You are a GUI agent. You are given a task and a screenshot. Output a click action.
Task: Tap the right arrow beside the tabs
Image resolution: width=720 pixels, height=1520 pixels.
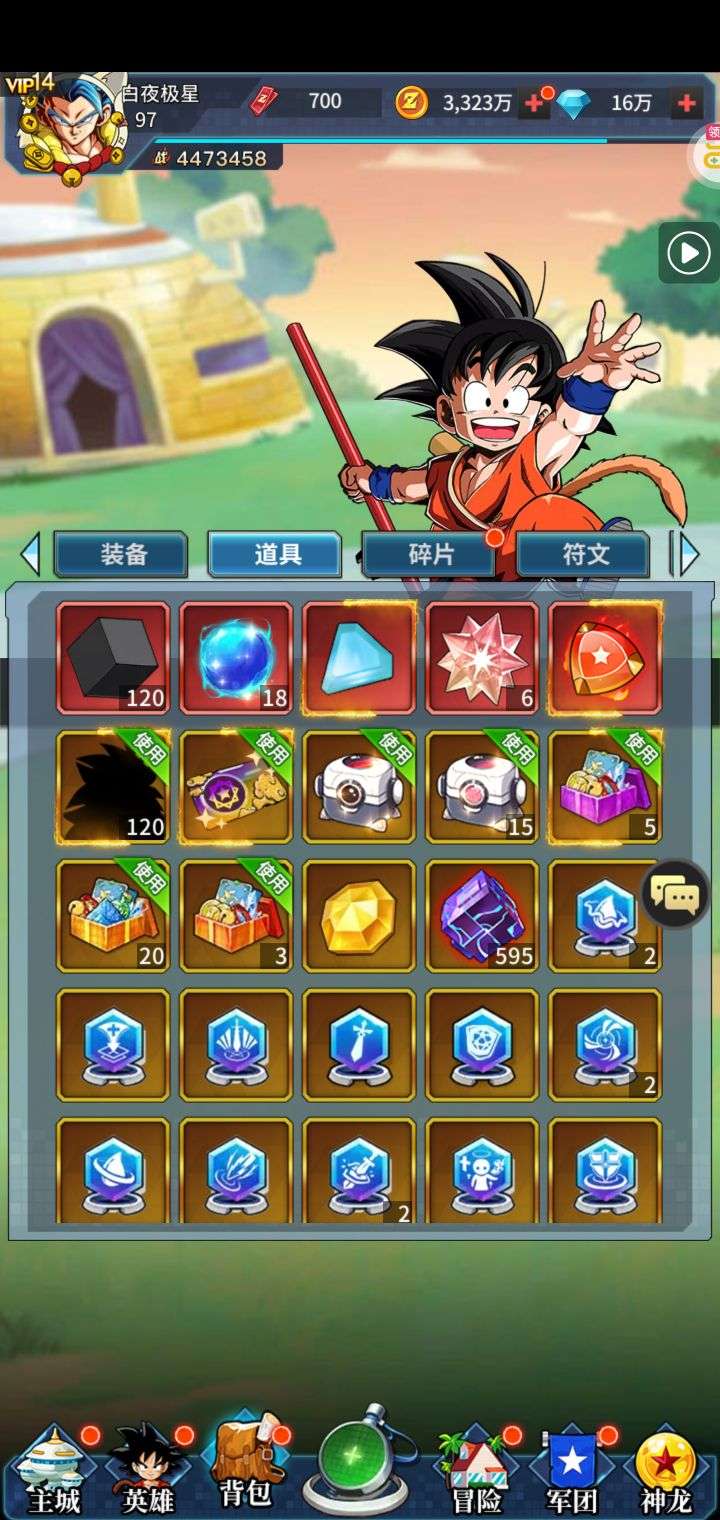689,554
